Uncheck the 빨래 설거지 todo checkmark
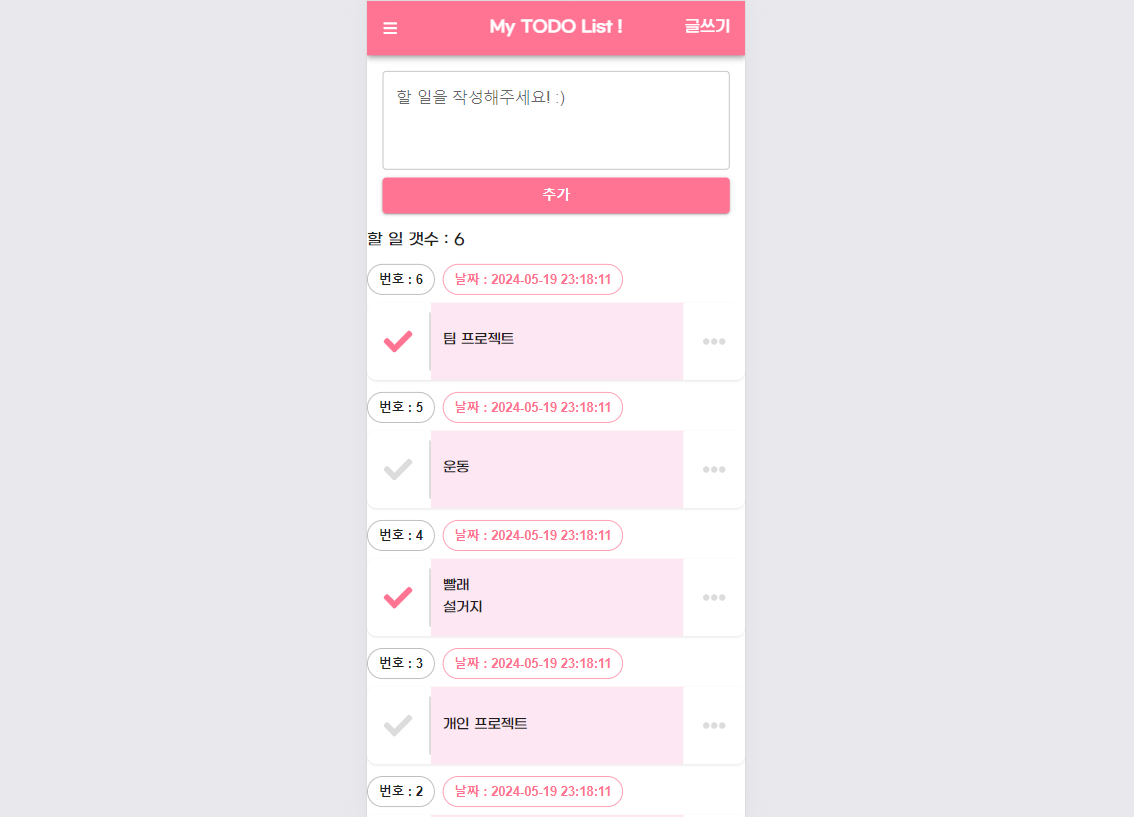This screenshot has width=1134, height=817. click(398, 597)
